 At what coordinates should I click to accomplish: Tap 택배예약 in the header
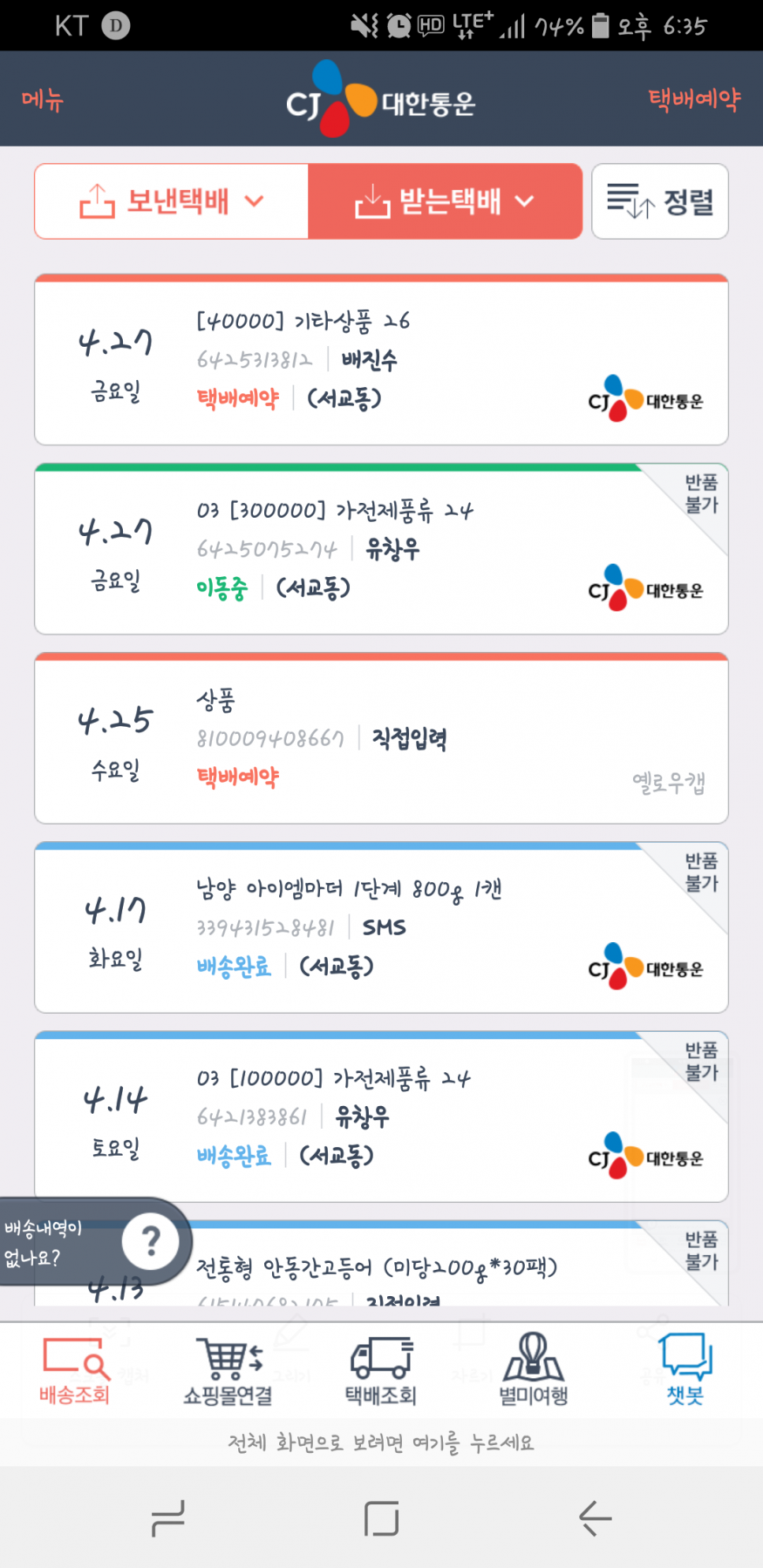tap(694, 99)
